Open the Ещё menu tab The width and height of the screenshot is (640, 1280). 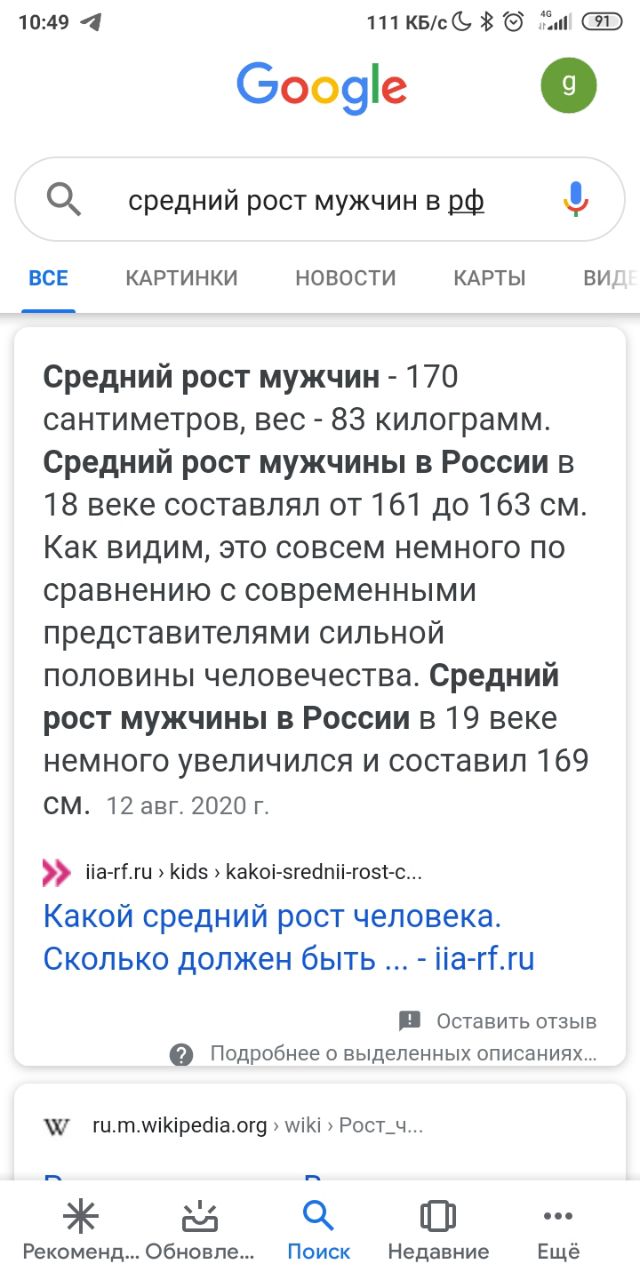tap(558, 1230)
